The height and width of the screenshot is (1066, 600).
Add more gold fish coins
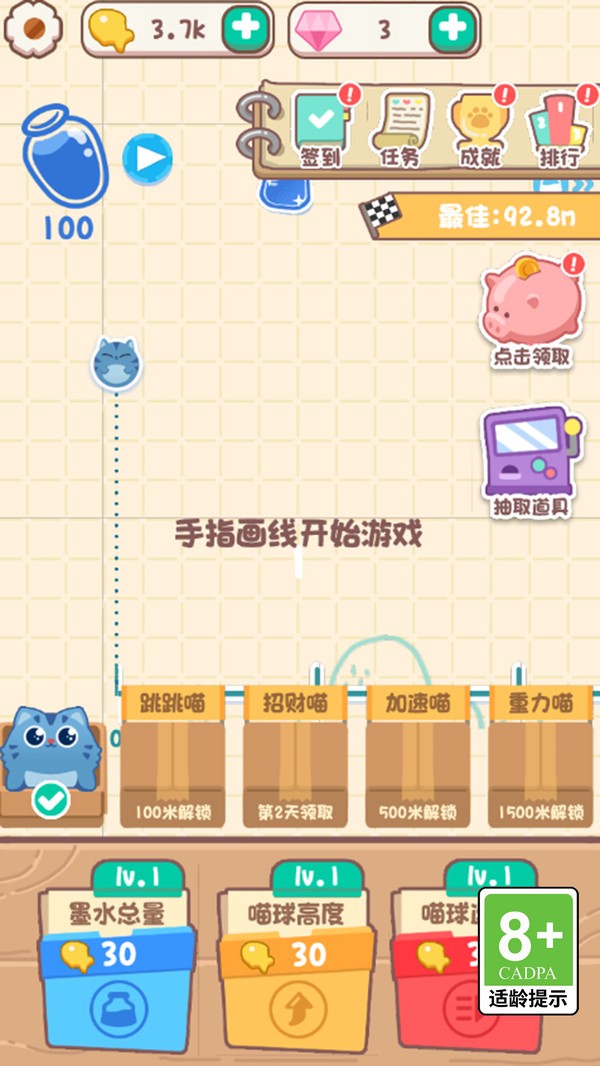(246, 29)
